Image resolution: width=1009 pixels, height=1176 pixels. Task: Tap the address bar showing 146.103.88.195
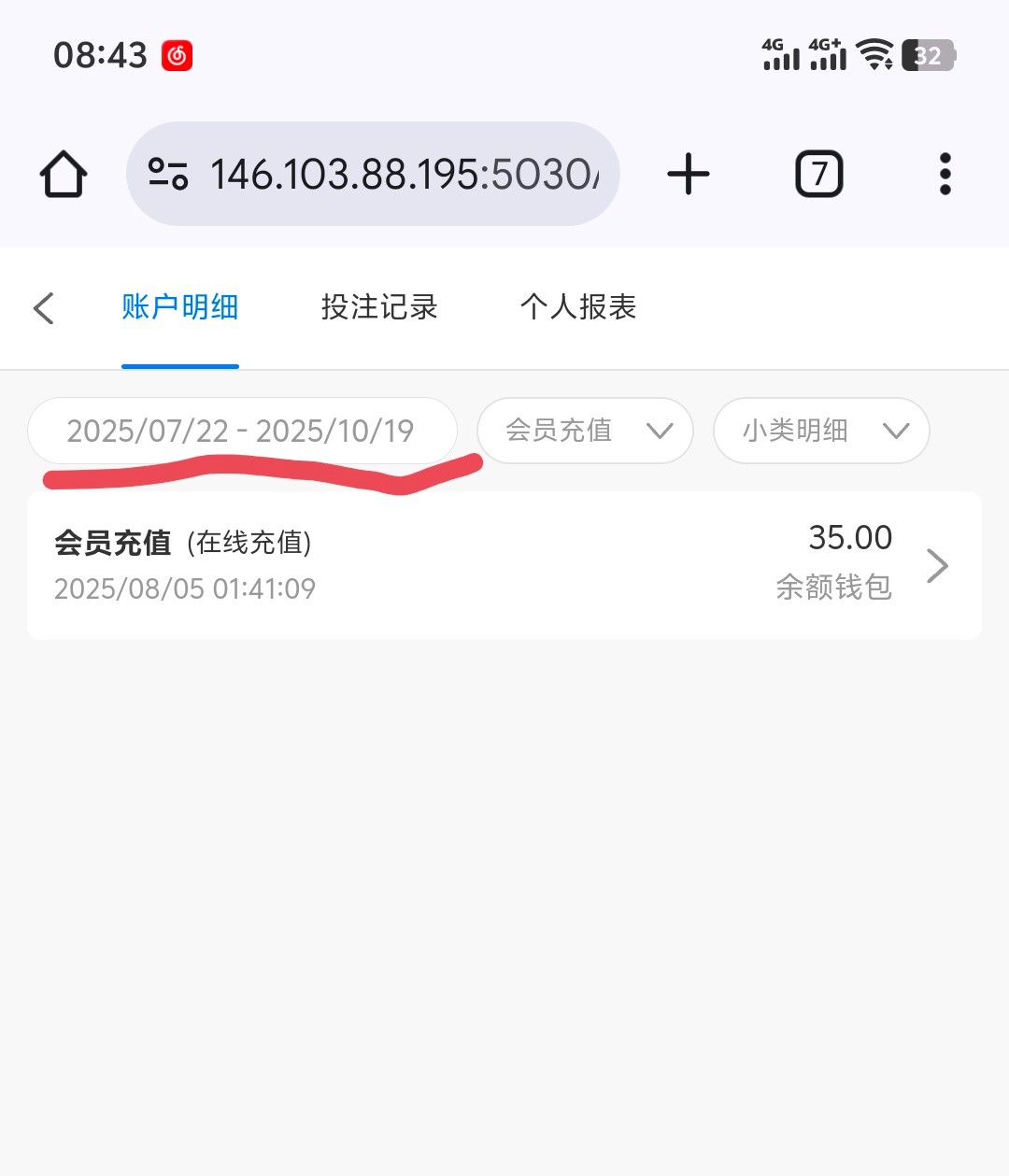click(x=374, y=174)
